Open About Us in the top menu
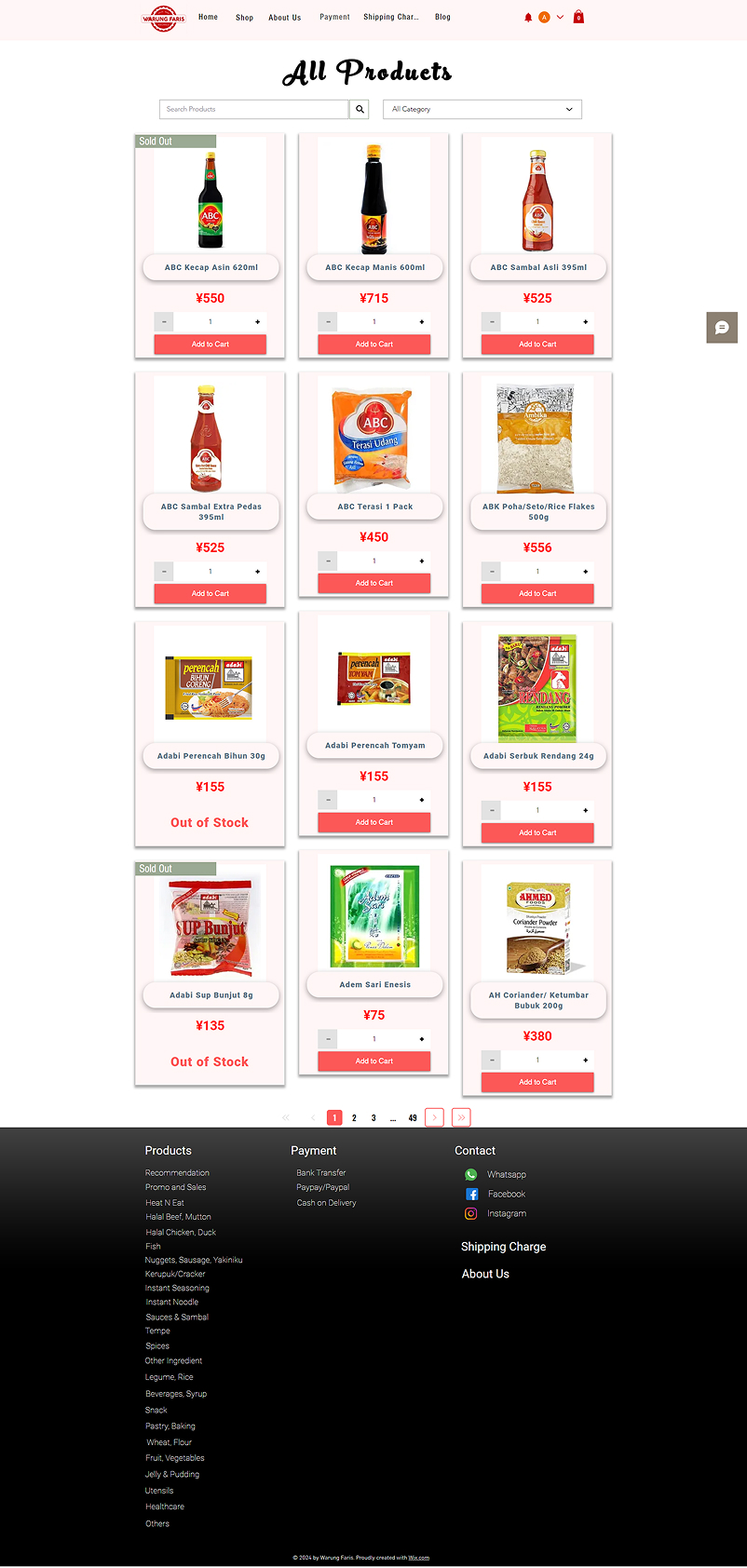The height and width of the screenshot is (1568, 747). (x=284, y=18)
